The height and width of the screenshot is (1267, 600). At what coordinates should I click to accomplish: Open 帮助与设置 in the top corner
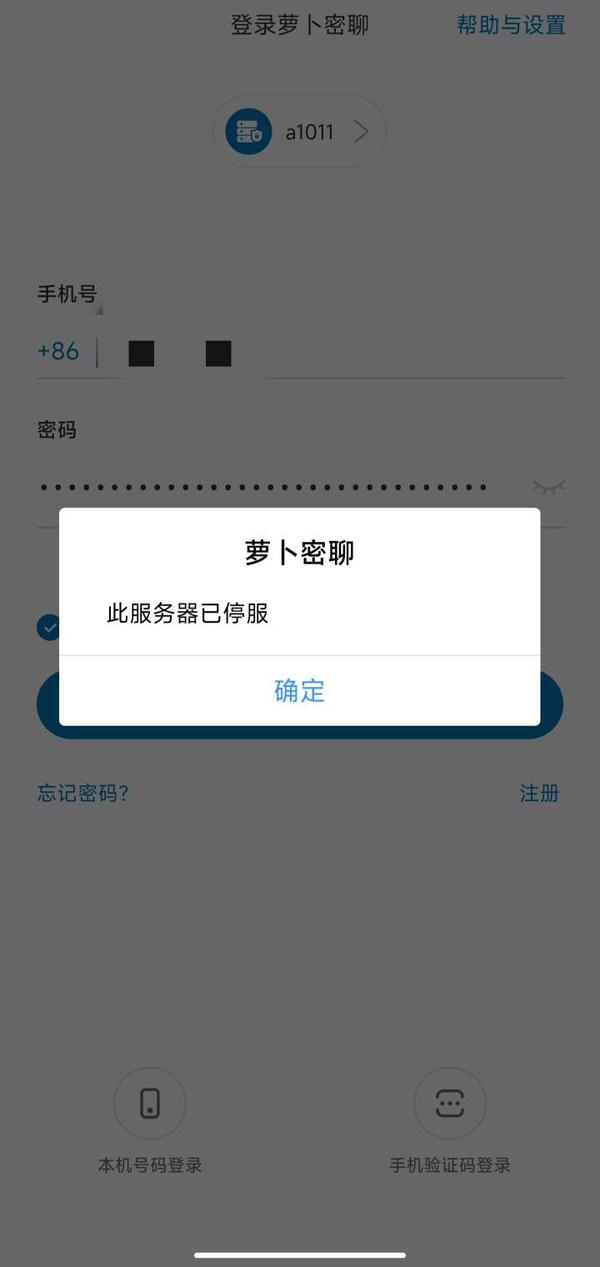(511, 25)
